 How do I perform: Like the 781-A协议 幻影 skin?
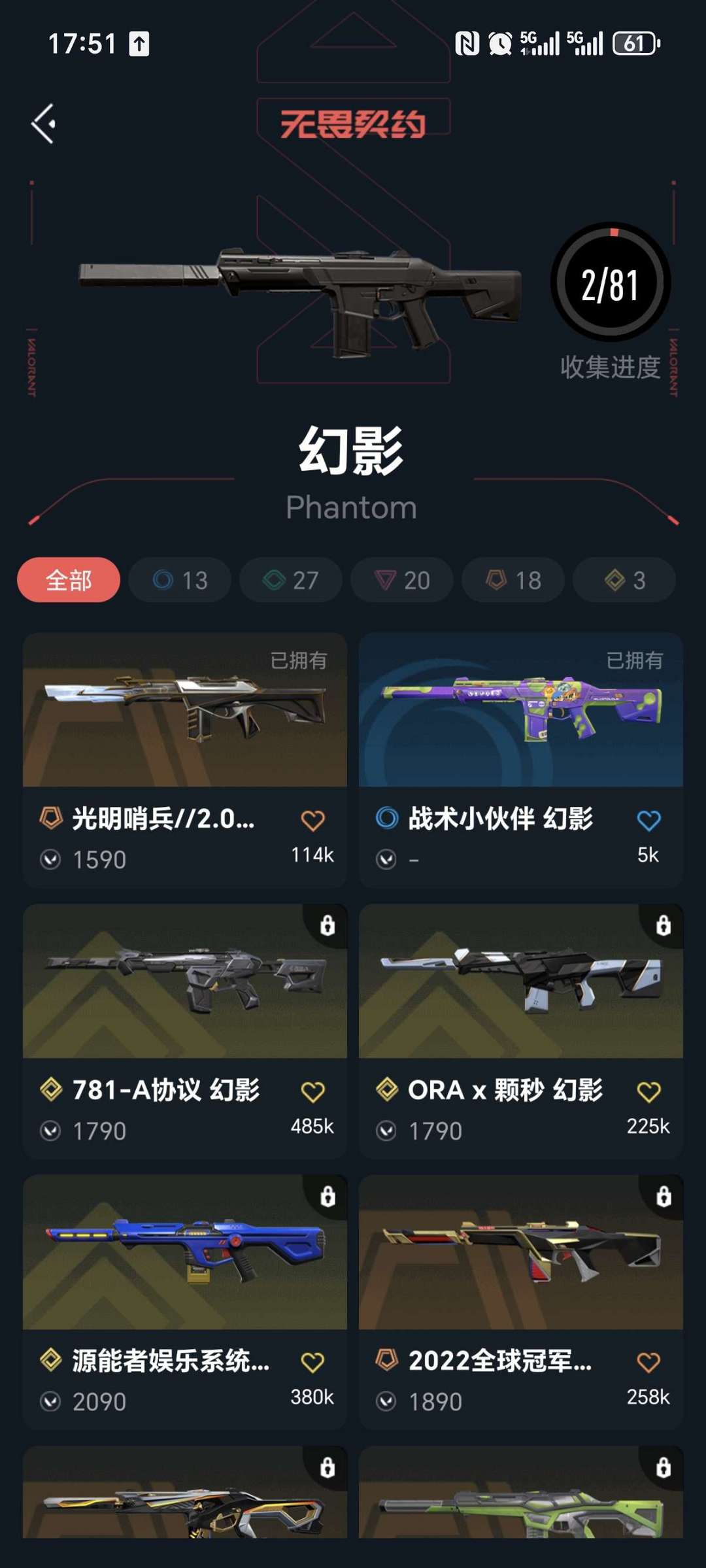312,1091
